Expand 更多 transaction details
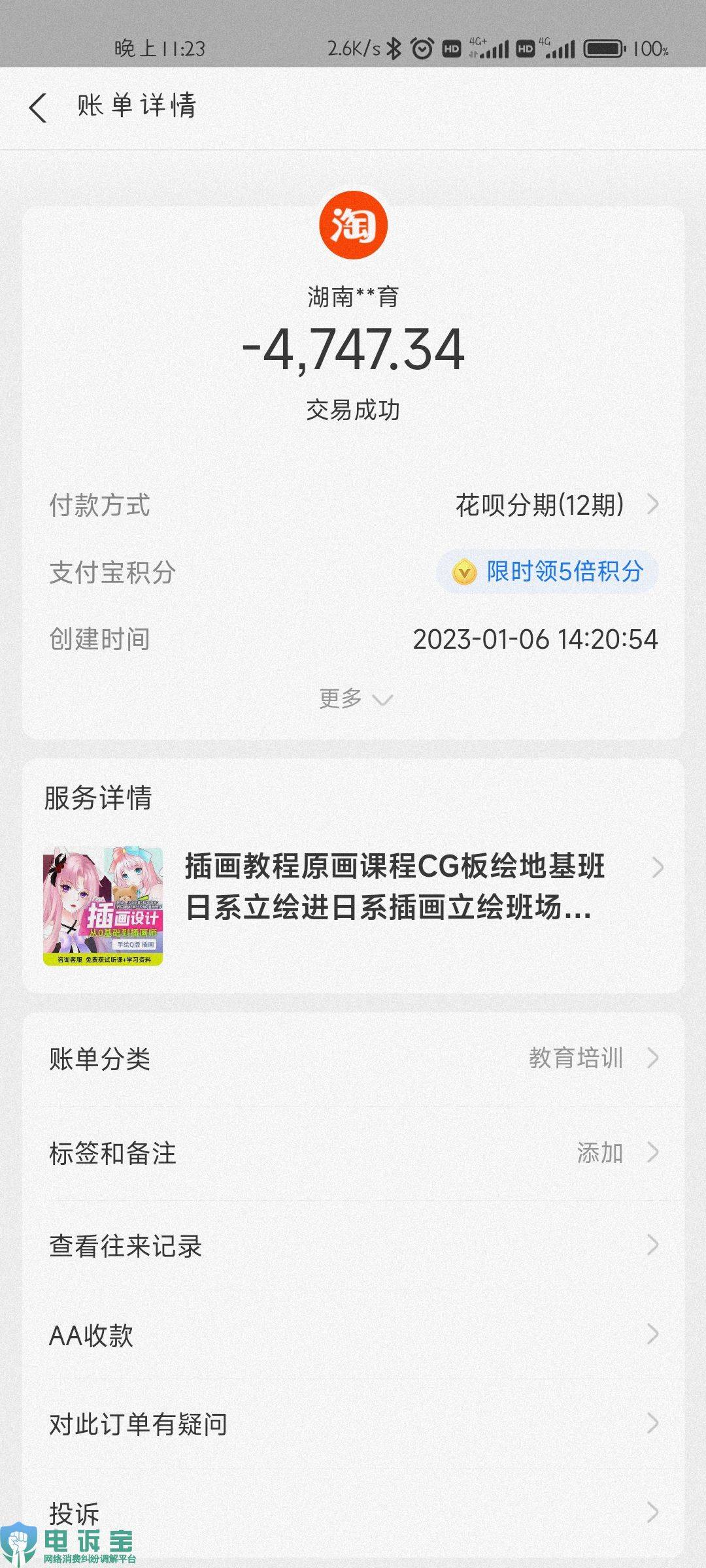 354,699
